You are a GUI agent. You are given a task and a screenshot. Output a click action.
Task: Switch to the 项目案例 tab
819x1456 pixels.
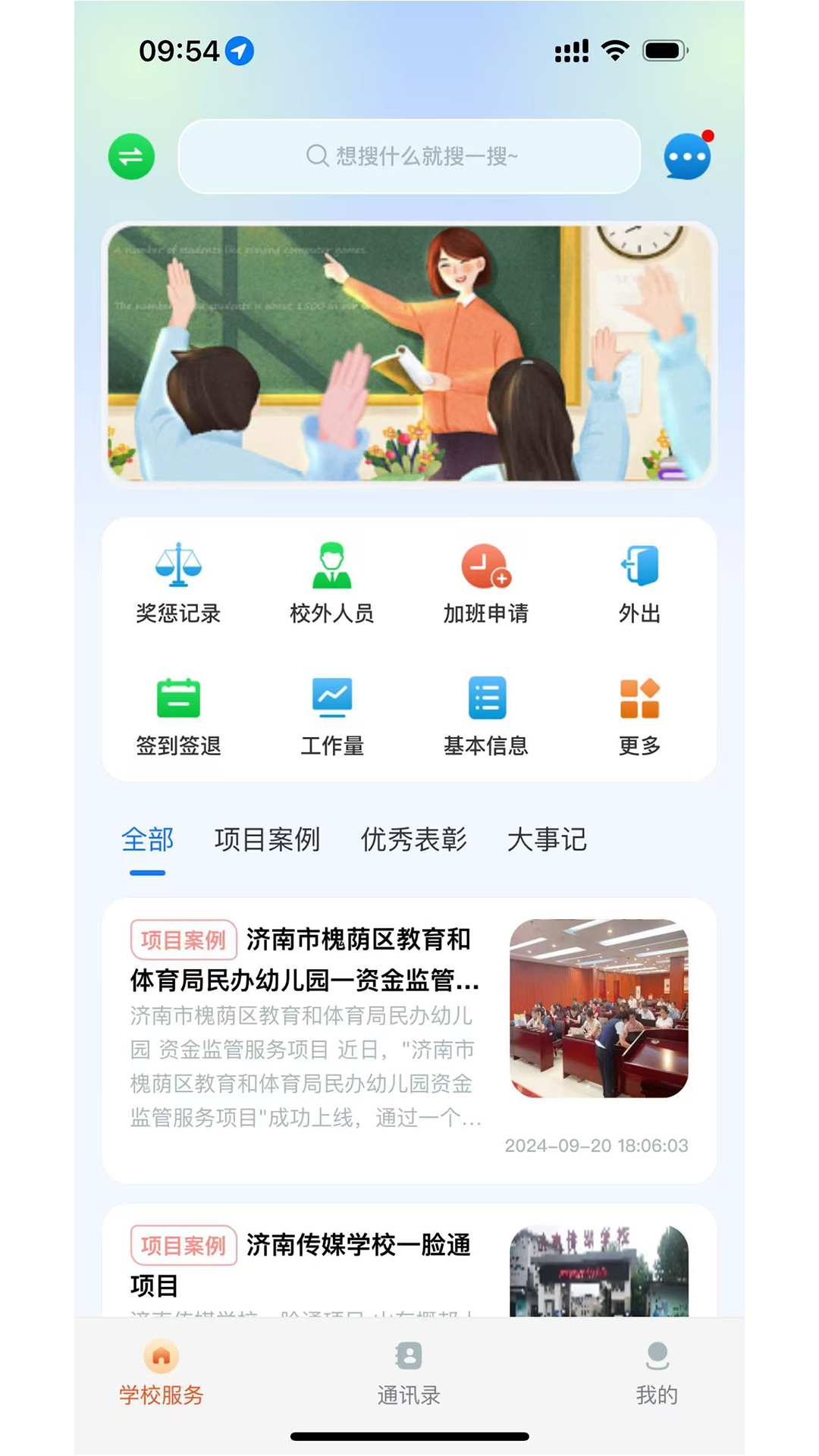click(268, 839)
